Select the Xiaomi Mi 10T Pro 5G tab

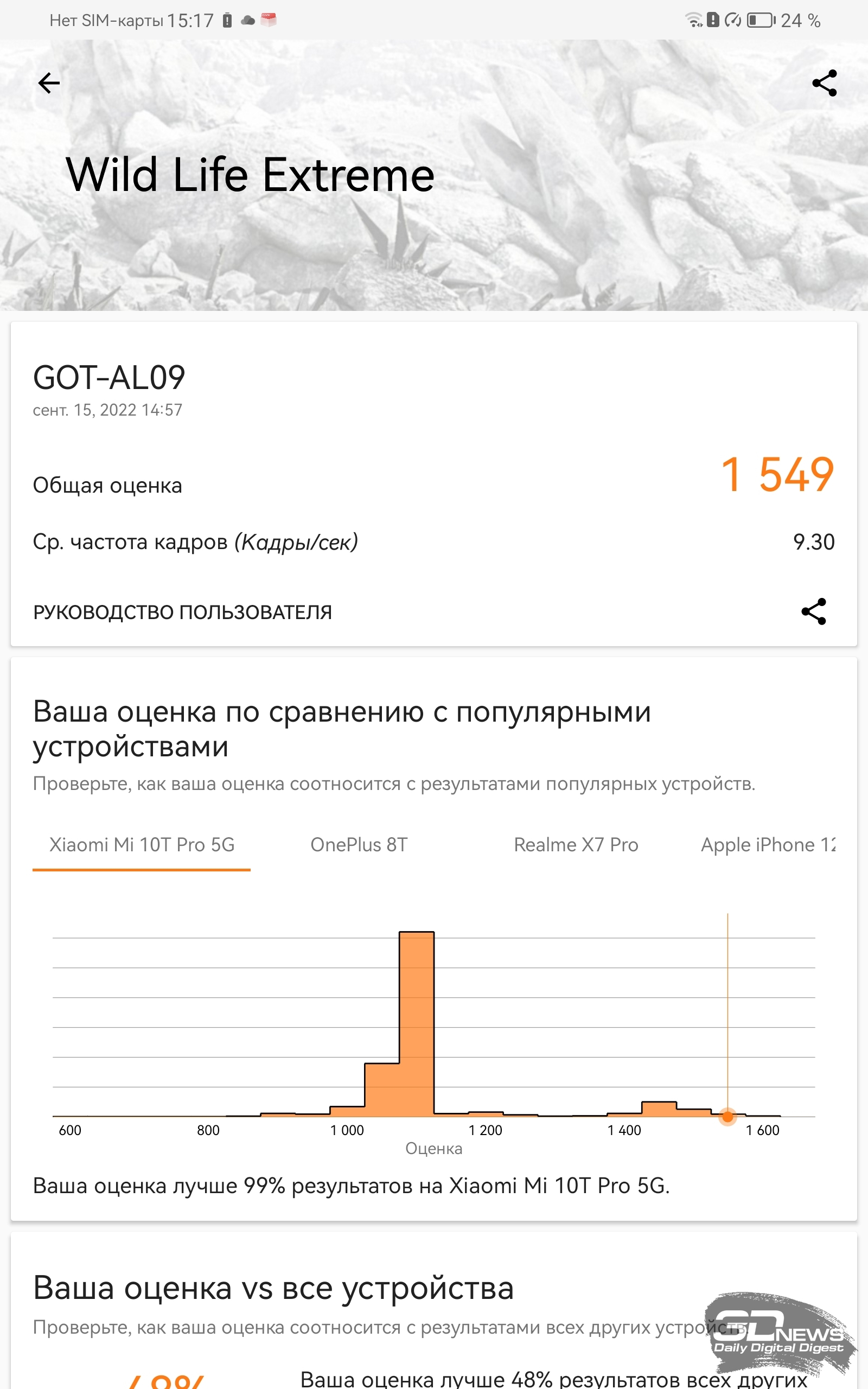click(x=142, y=845)
